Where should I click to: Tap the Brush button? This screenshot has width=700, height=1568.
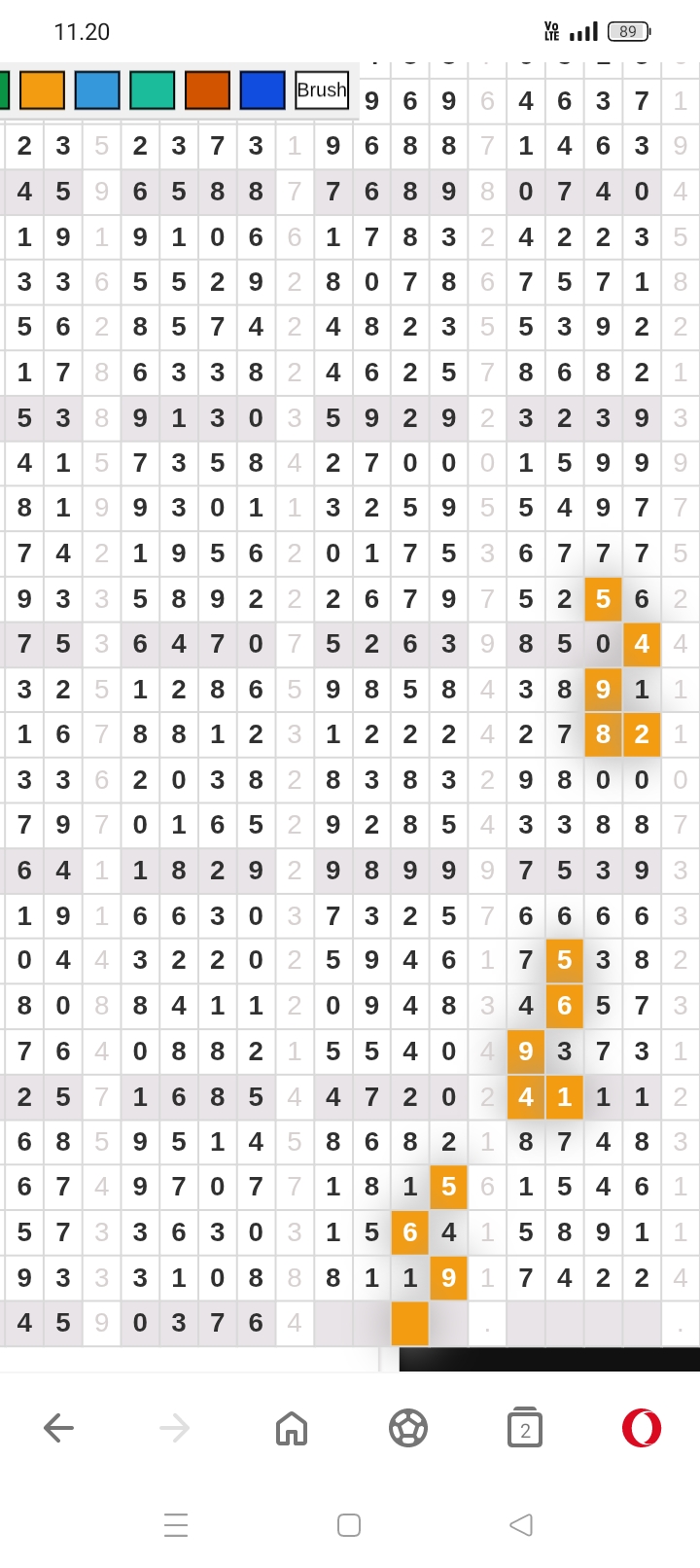click(322, 90)
